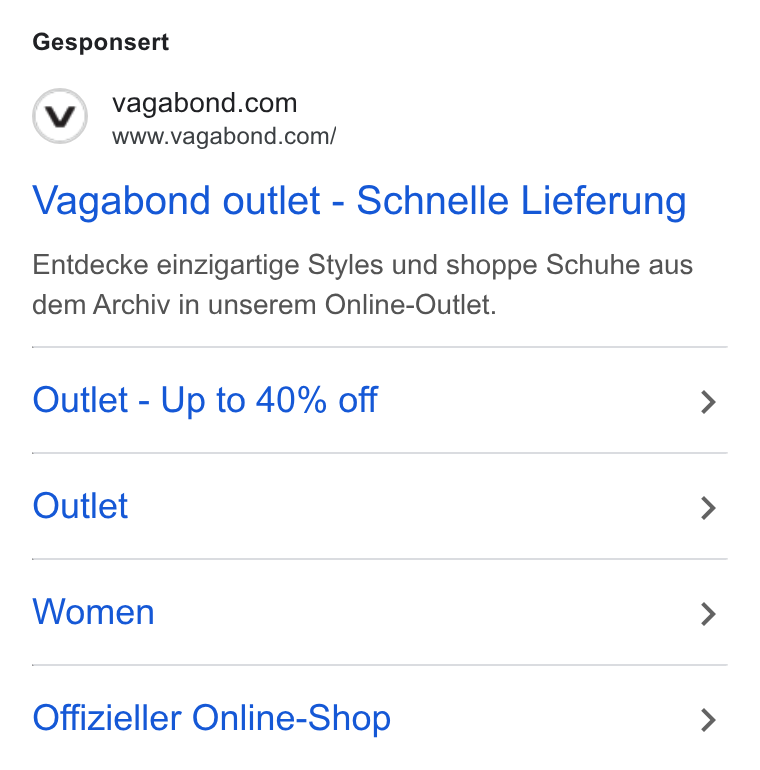The image size is (760, 770).
Task: Open the Vagabond outlet – Schnelle Lieferung headline
Action: coord(359,201)
